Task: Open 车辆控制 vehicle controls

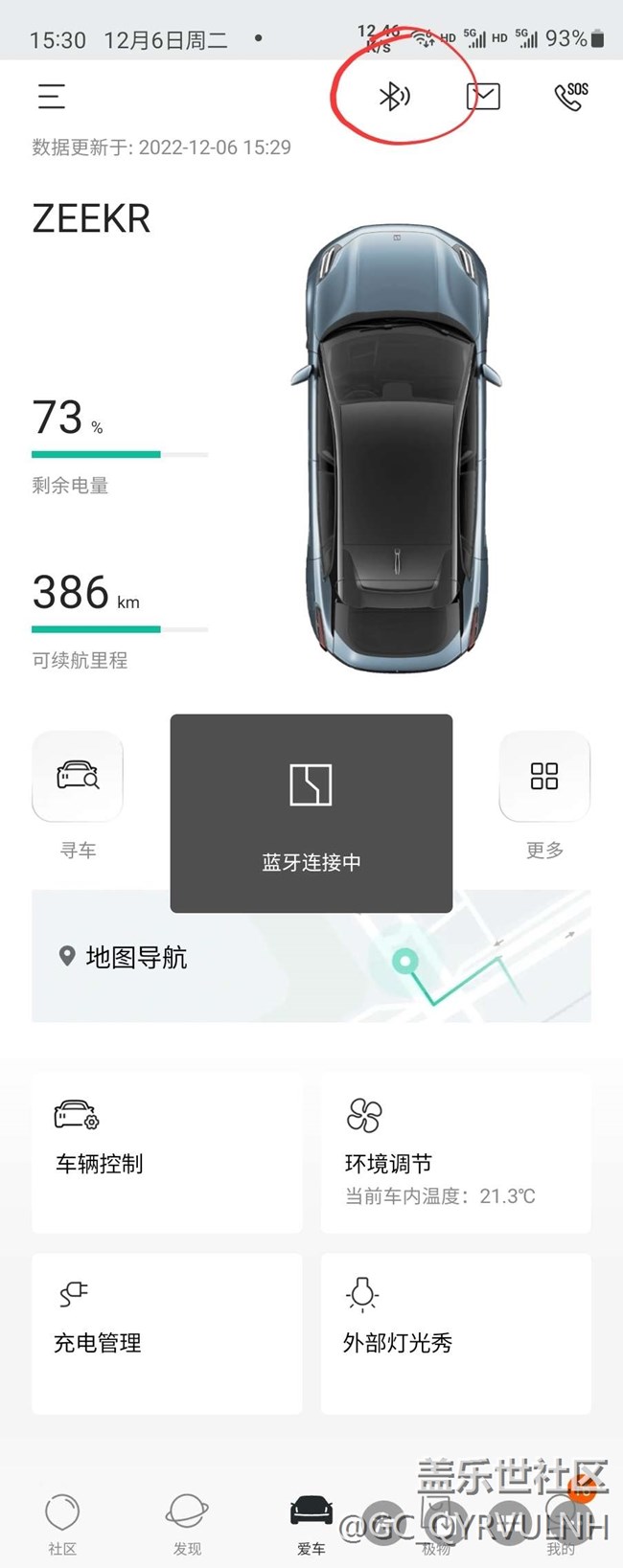Action: tap(167, 1152)
